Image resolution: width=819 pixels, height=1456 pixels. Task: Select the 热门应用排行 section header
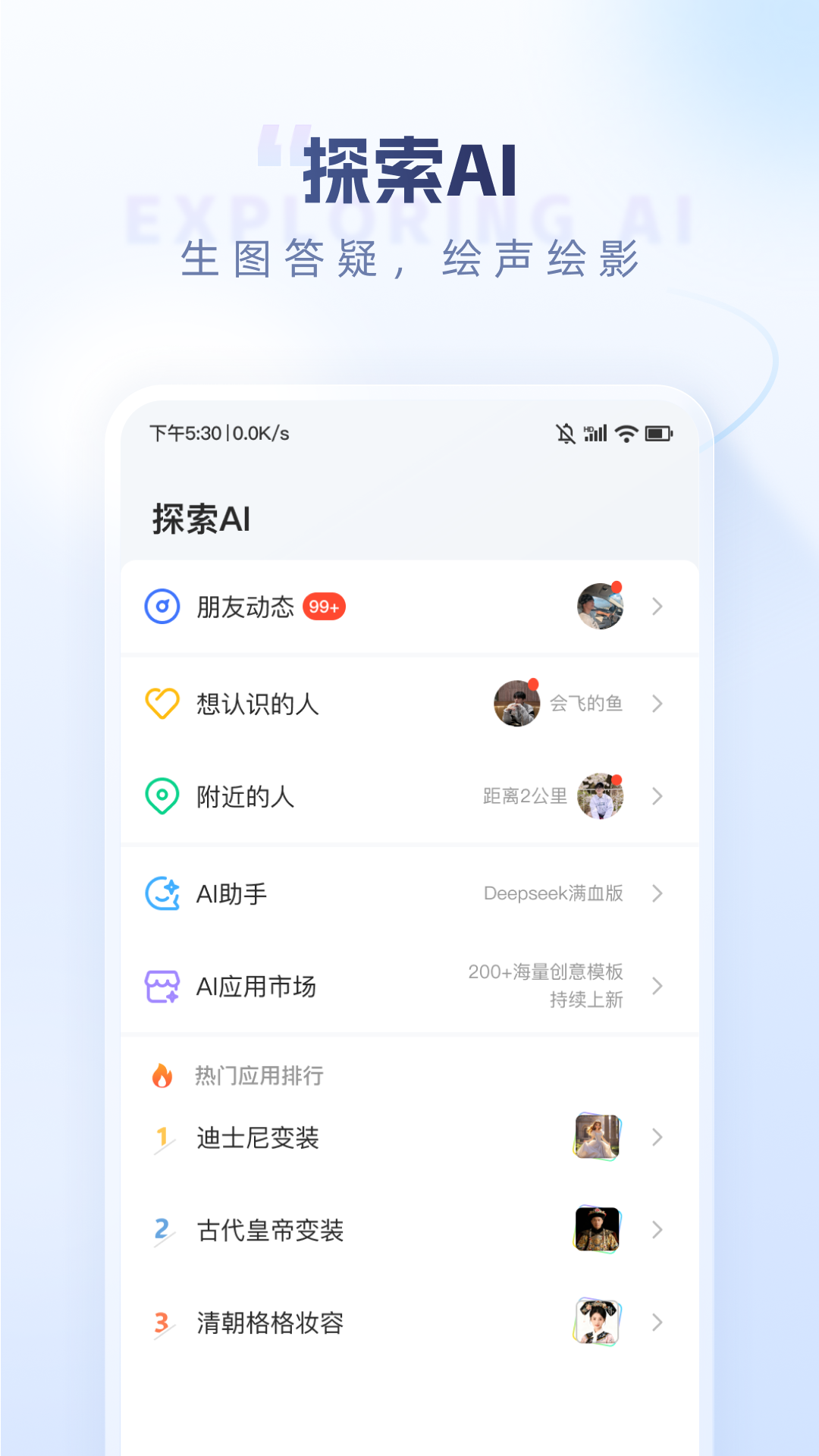(259, 1075)
